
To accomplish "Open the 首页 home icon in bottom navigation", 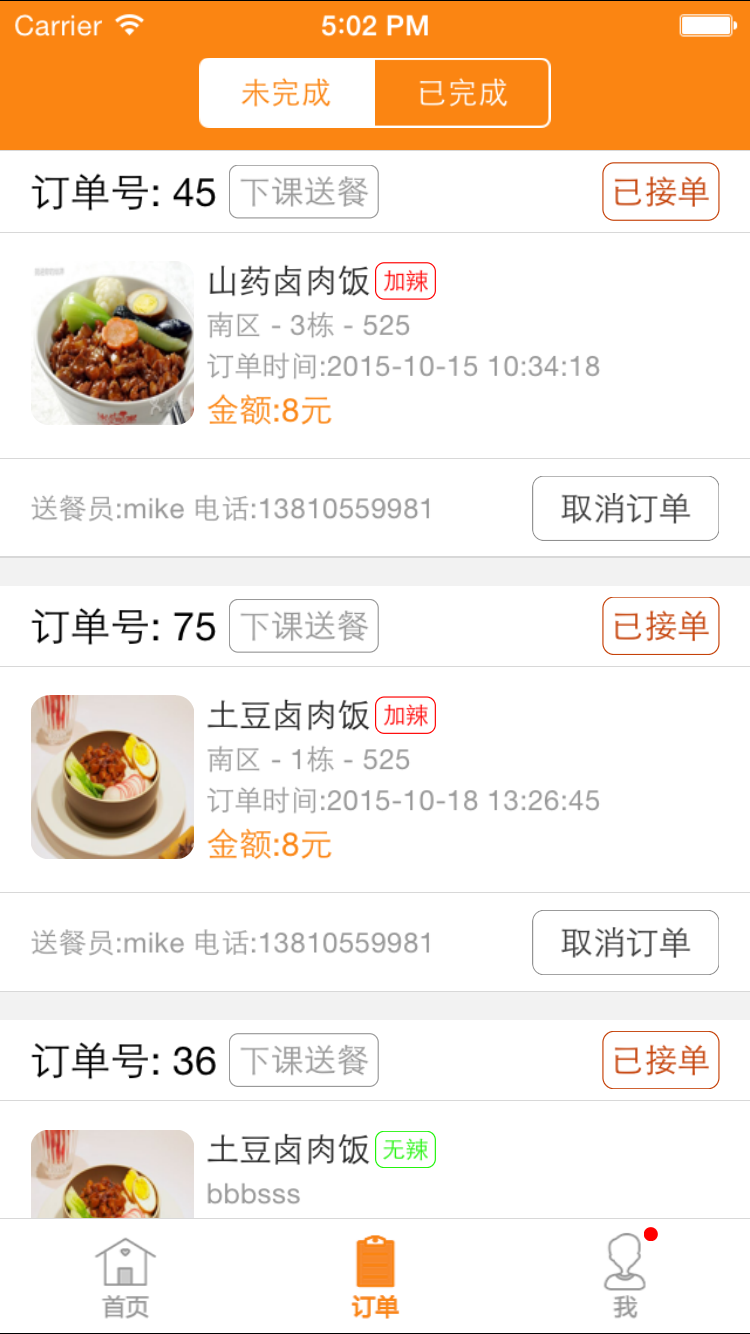I will click(x=123, y=1262).
